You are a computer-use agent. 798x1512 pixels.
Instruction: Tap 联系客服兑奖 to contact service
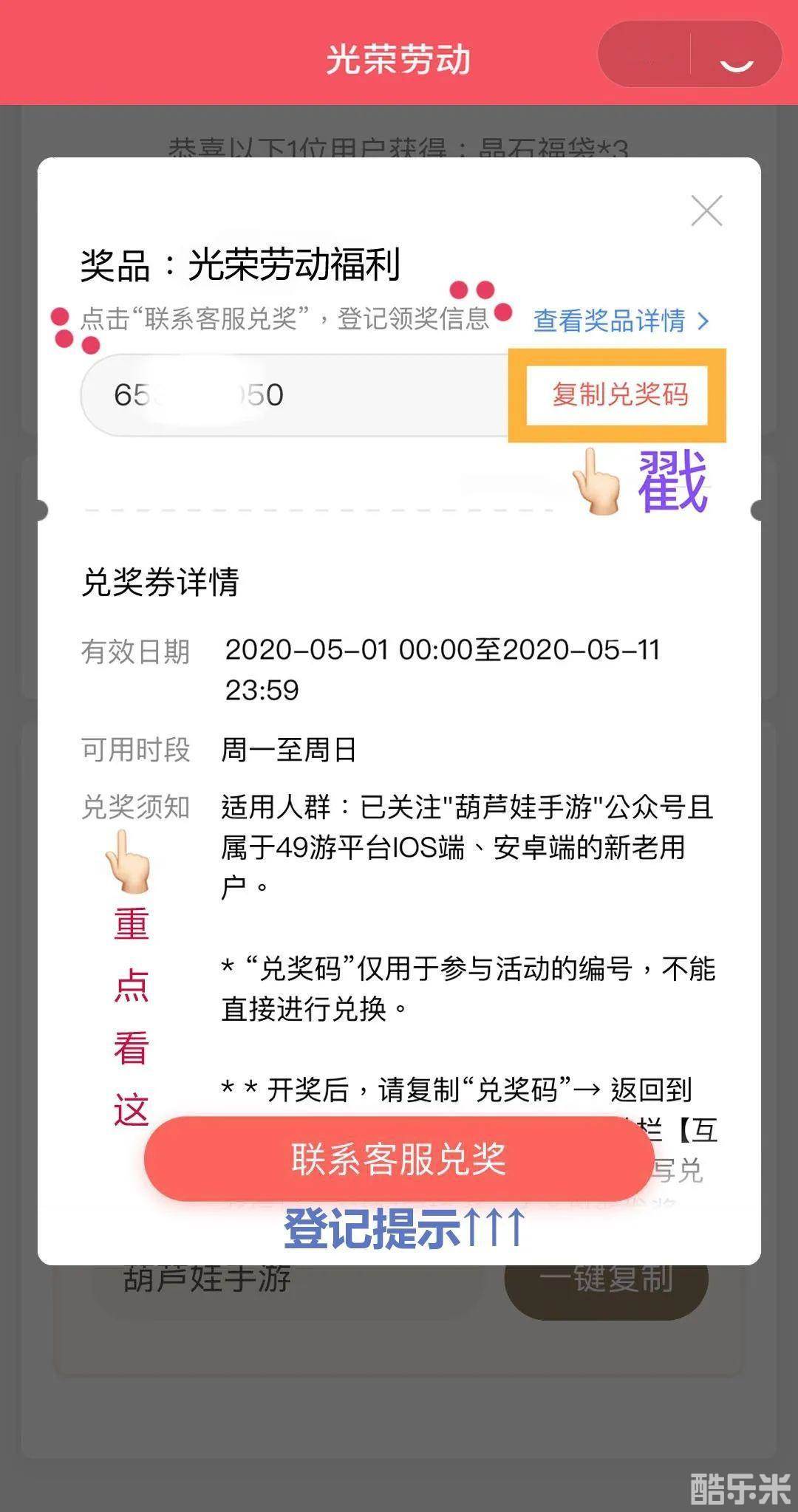coord(399,1159)
